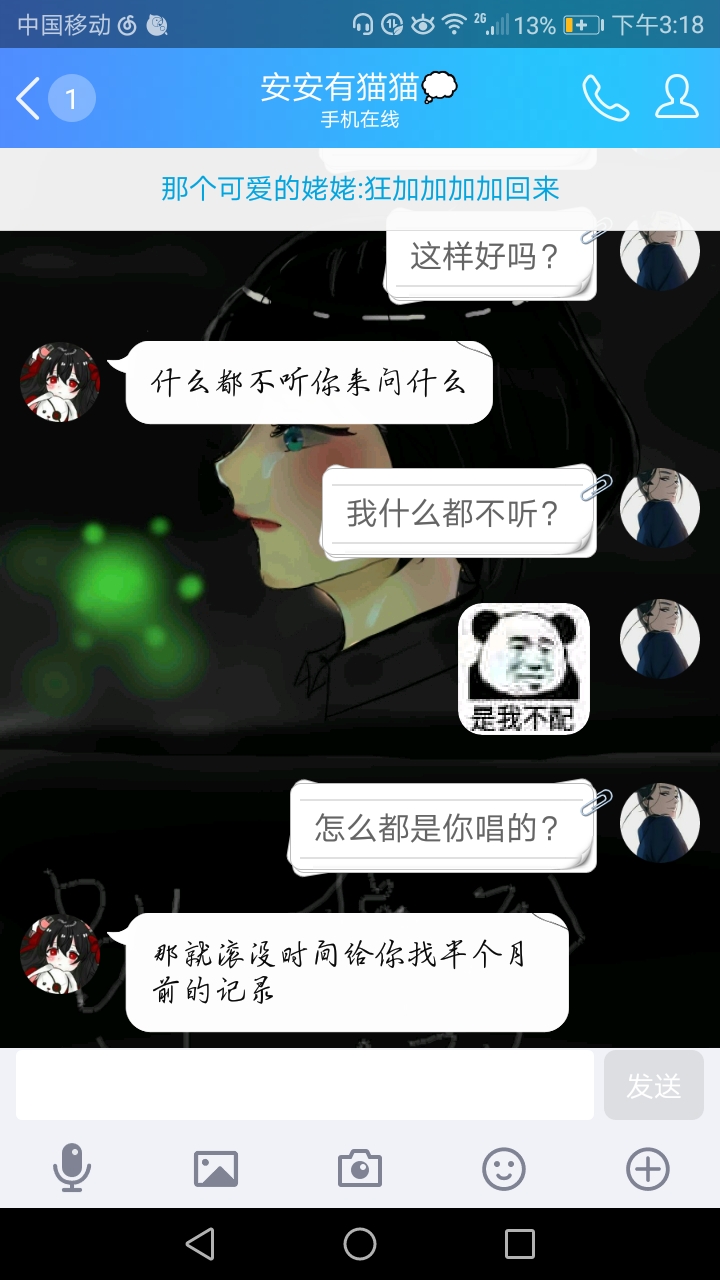Screen dimensions: 720x1280
Task: Open the banner 那个可爱的姥姥:狂加加加加回来
Action: (360, 188)
